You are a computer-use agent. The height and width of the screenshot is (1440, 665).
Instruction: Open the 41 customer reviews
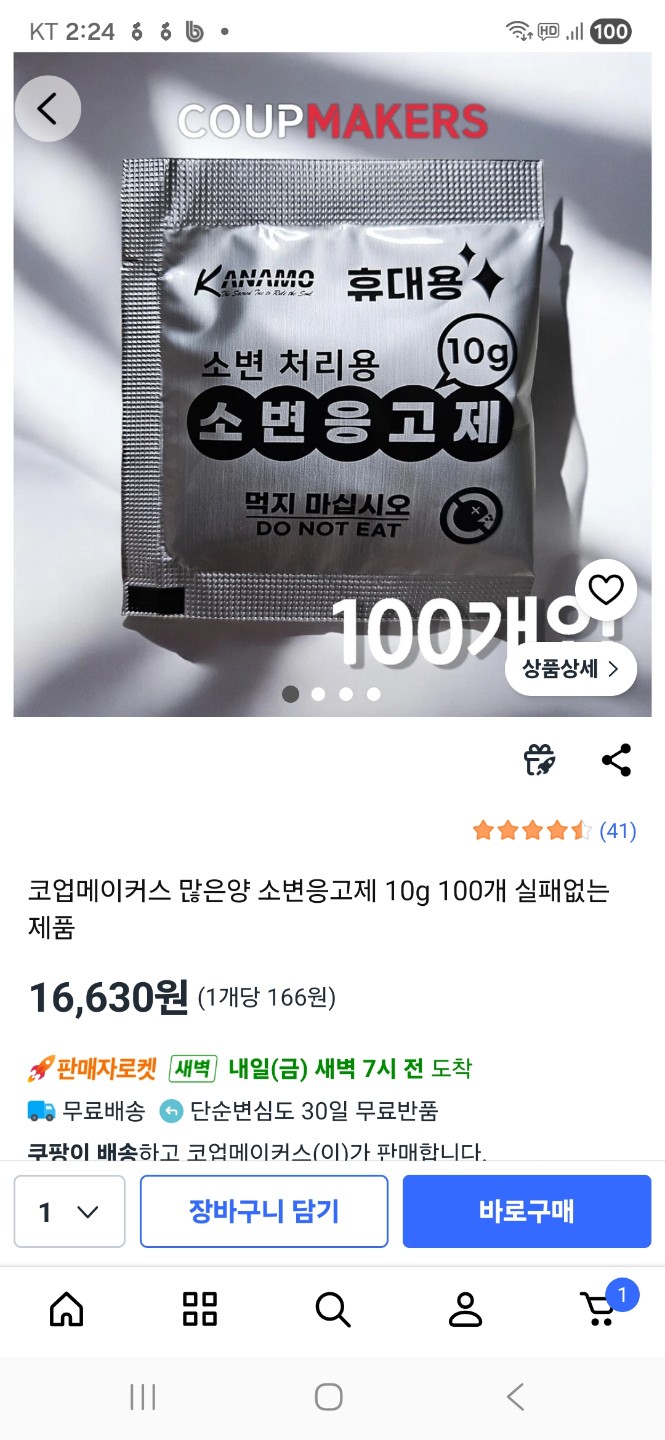[554, 830]
